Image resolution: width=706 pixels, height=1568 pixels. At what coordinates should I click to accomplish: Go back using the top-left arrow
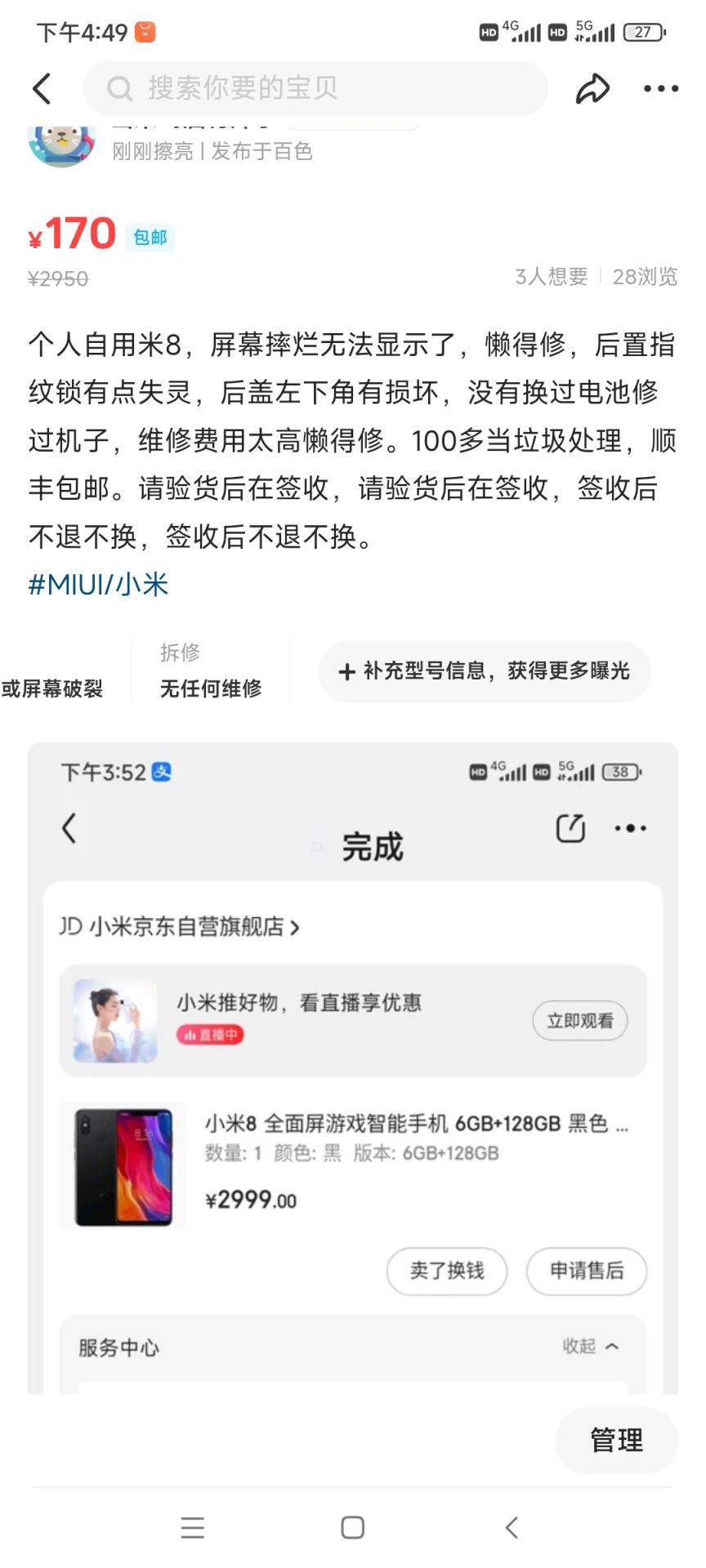[x=42, y=88]
